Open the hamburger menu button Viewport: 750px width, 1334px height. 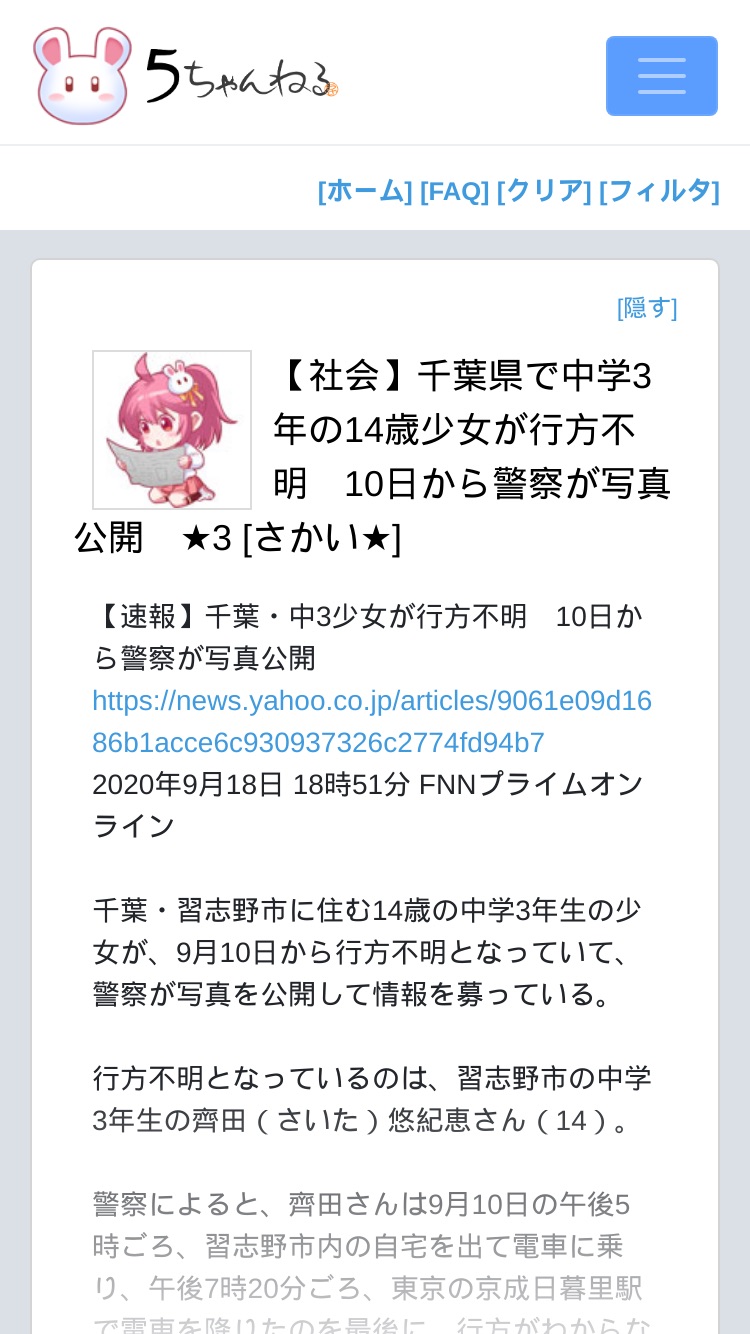pyautogui.click(x=661, y=76)
